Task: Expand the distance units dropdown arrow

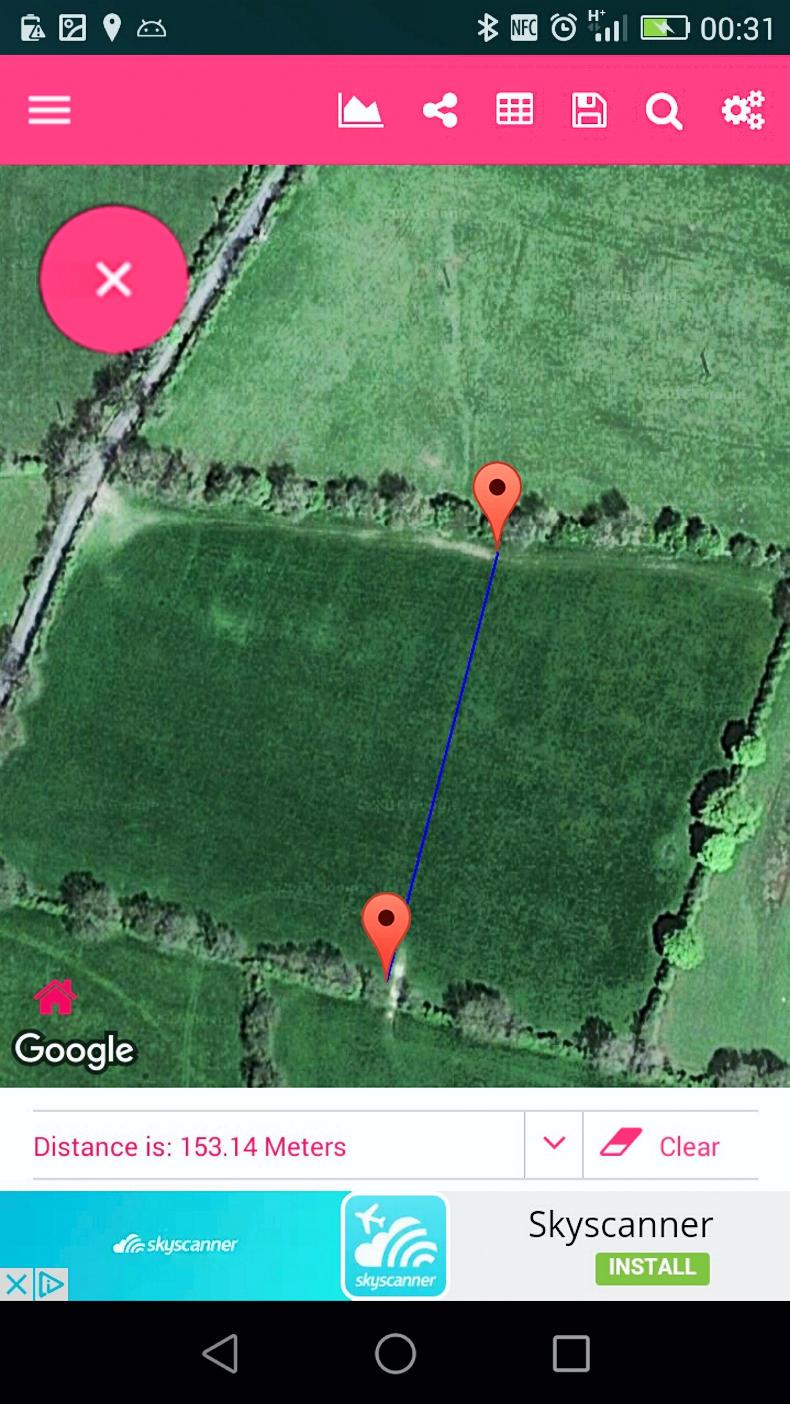Action: (554, 1144)
